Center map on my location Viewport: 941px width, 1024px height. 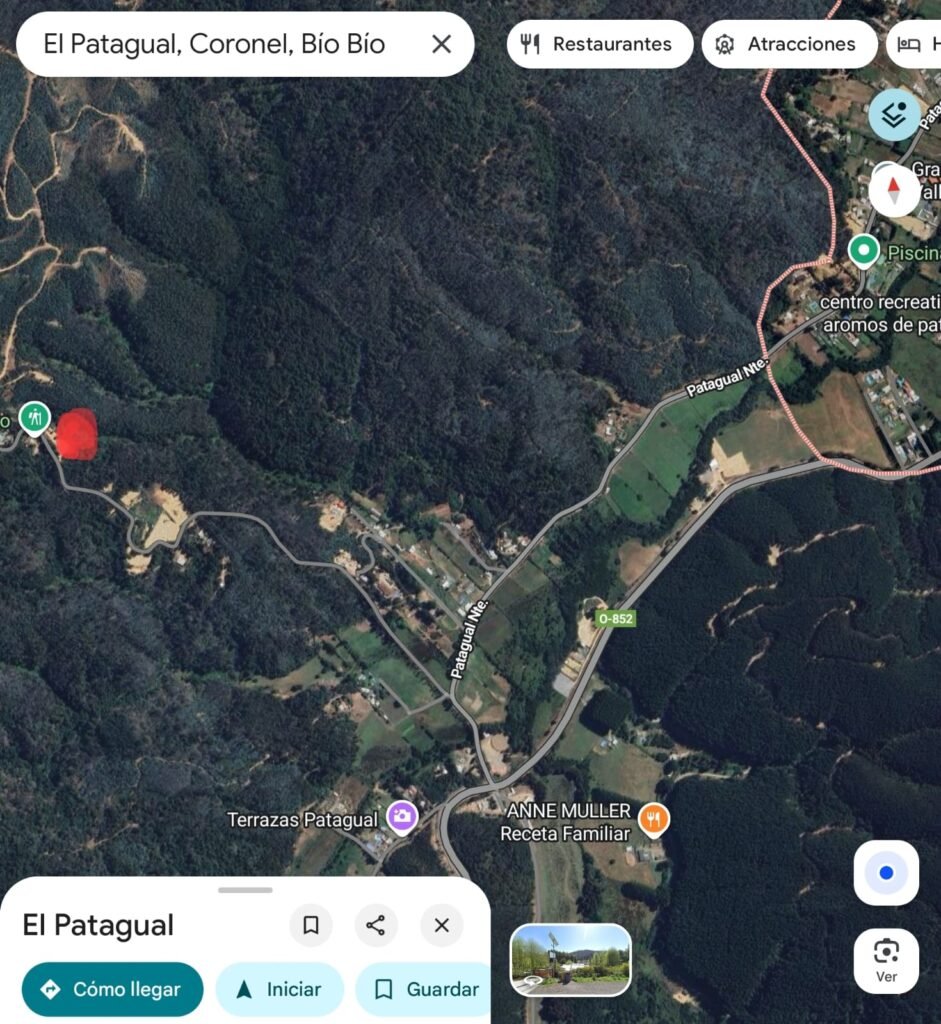[x=886, y=873]
